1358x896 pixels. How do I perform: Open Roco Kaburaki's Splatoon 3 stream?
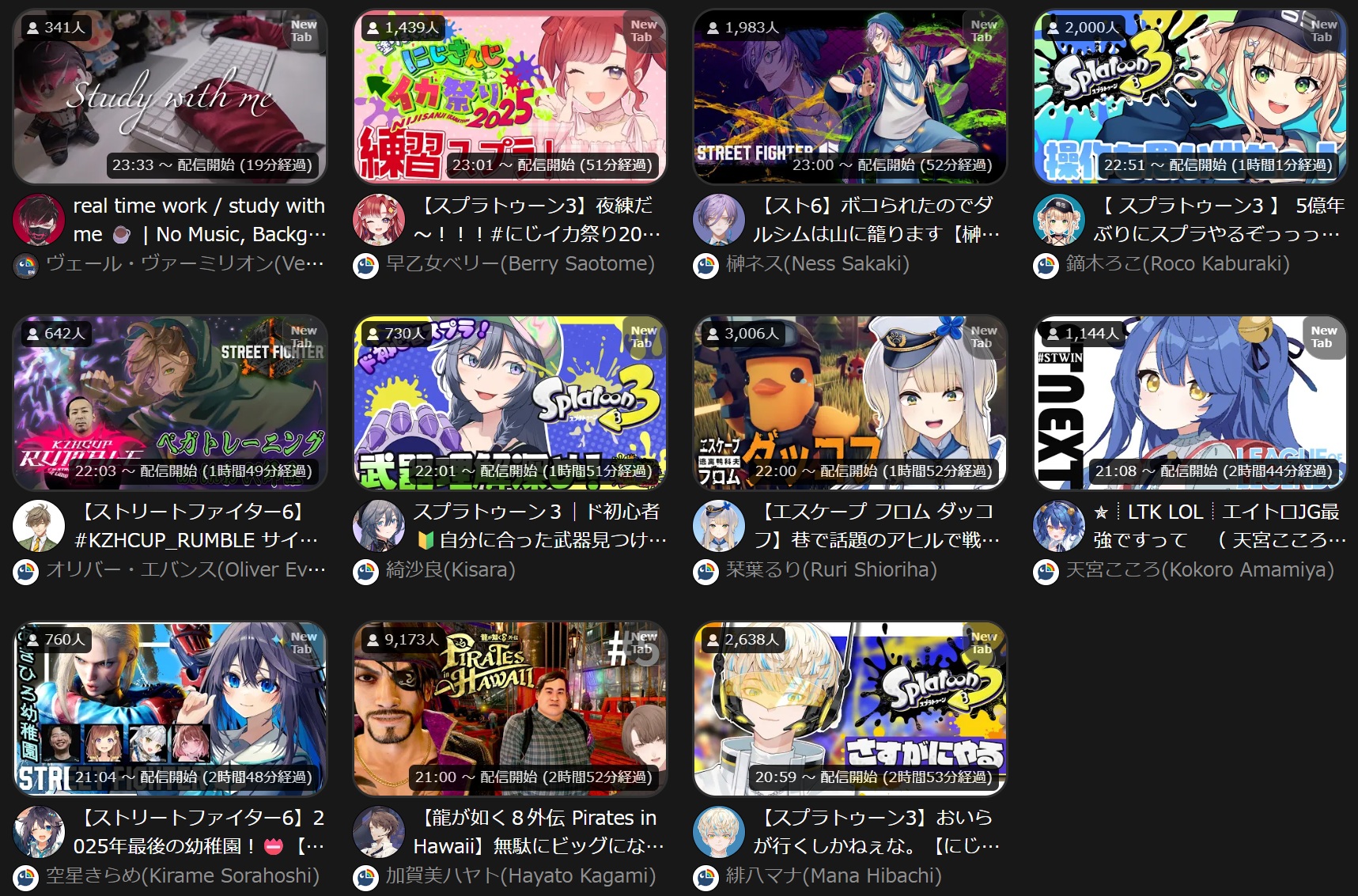point(1190,95)
